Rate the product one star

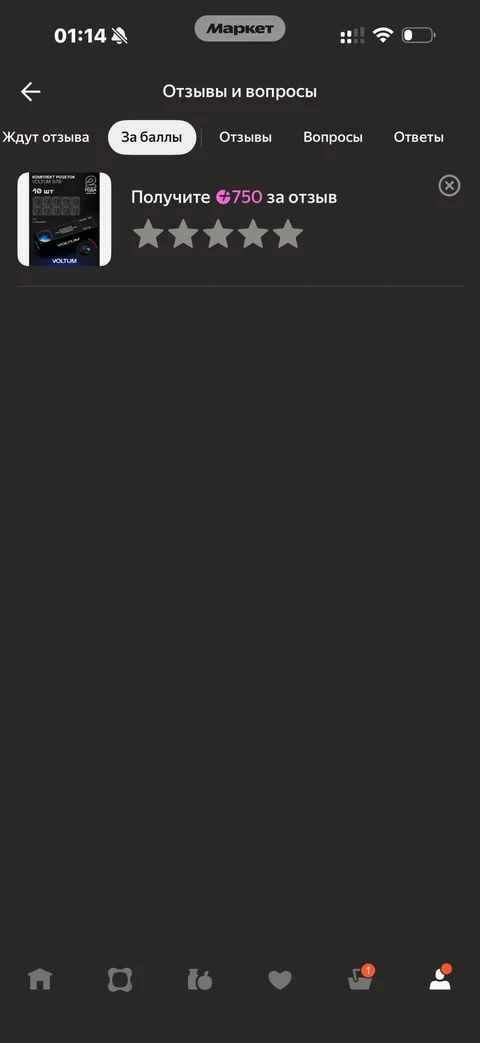(x=148, y=235)
